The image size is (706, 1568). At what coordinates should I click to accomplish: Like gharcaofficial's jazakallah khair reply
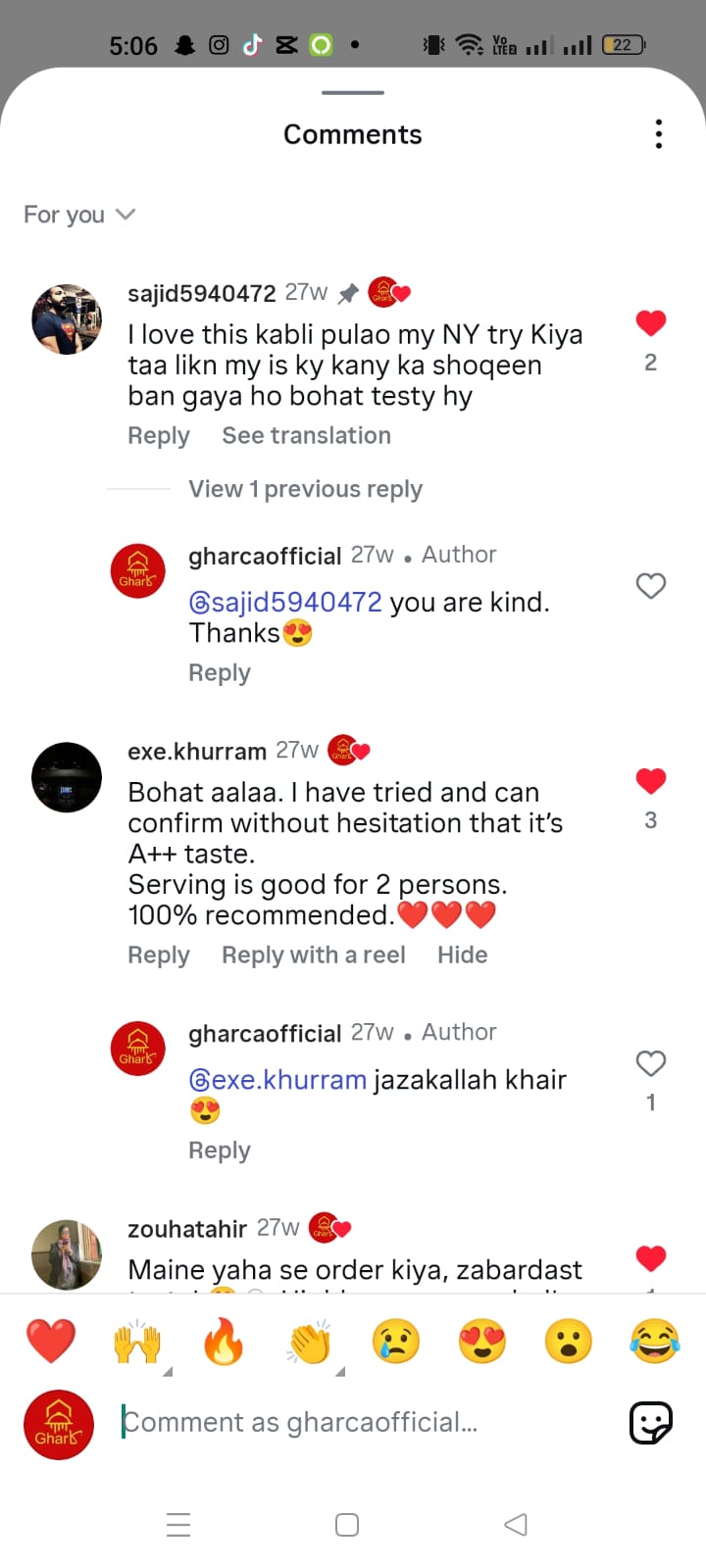[x=650, y=1063]
